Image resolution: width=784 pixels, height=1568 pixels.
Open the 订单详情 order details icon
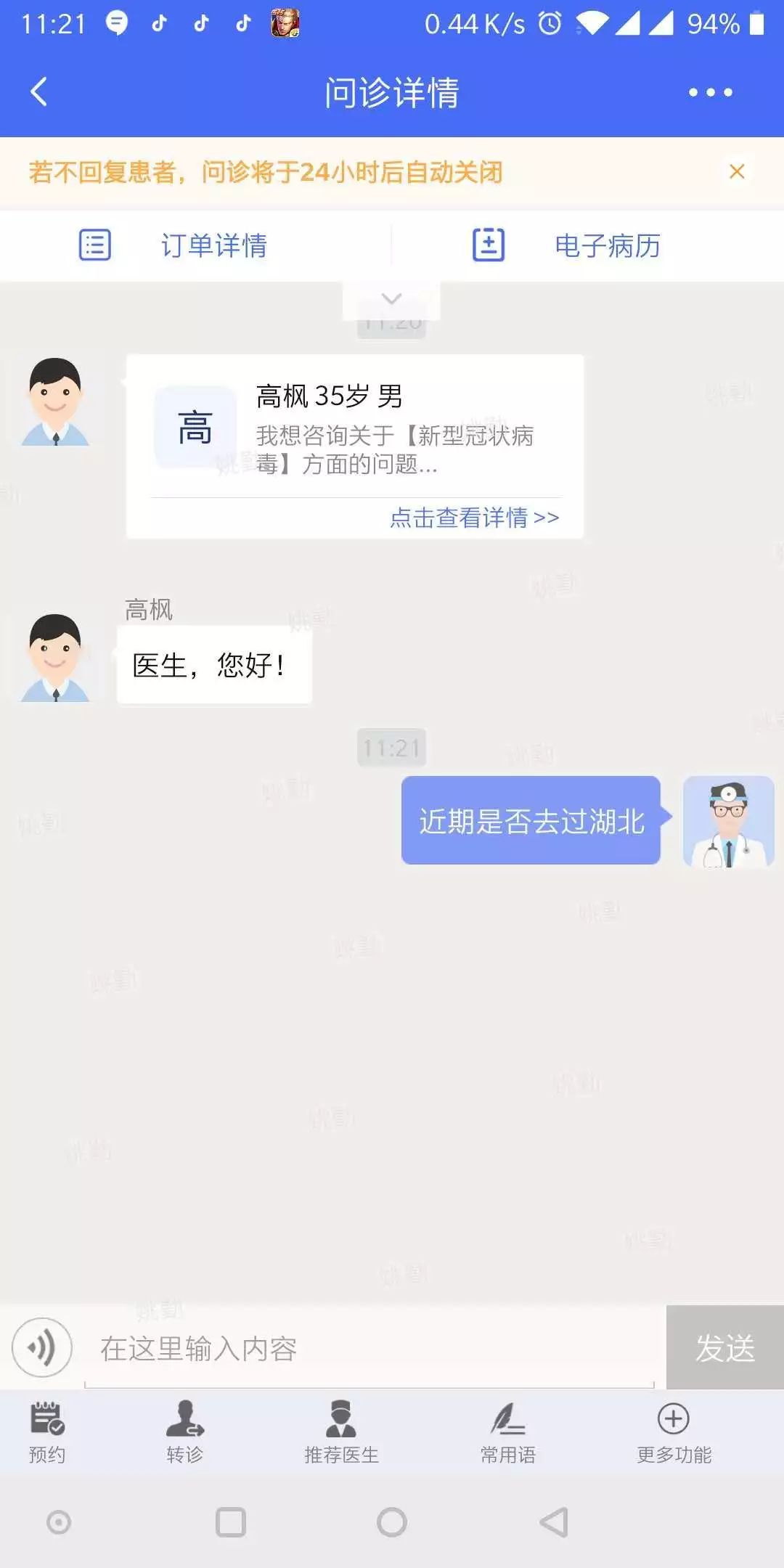point(94,245)
